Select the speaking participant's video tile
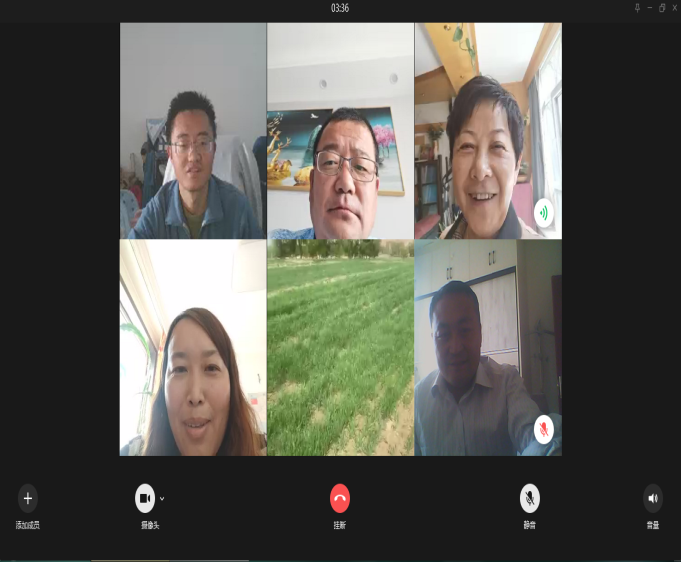Screen dimensions: 681x562 487,131
